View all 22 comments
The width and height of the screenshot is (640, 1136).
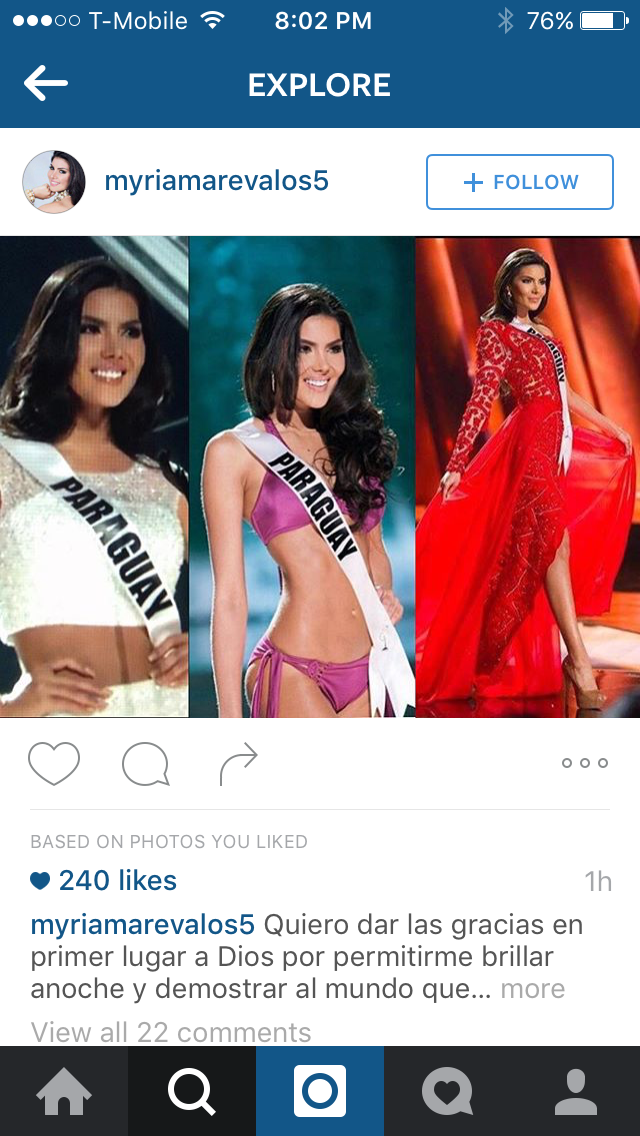[x=171, y=1032]
